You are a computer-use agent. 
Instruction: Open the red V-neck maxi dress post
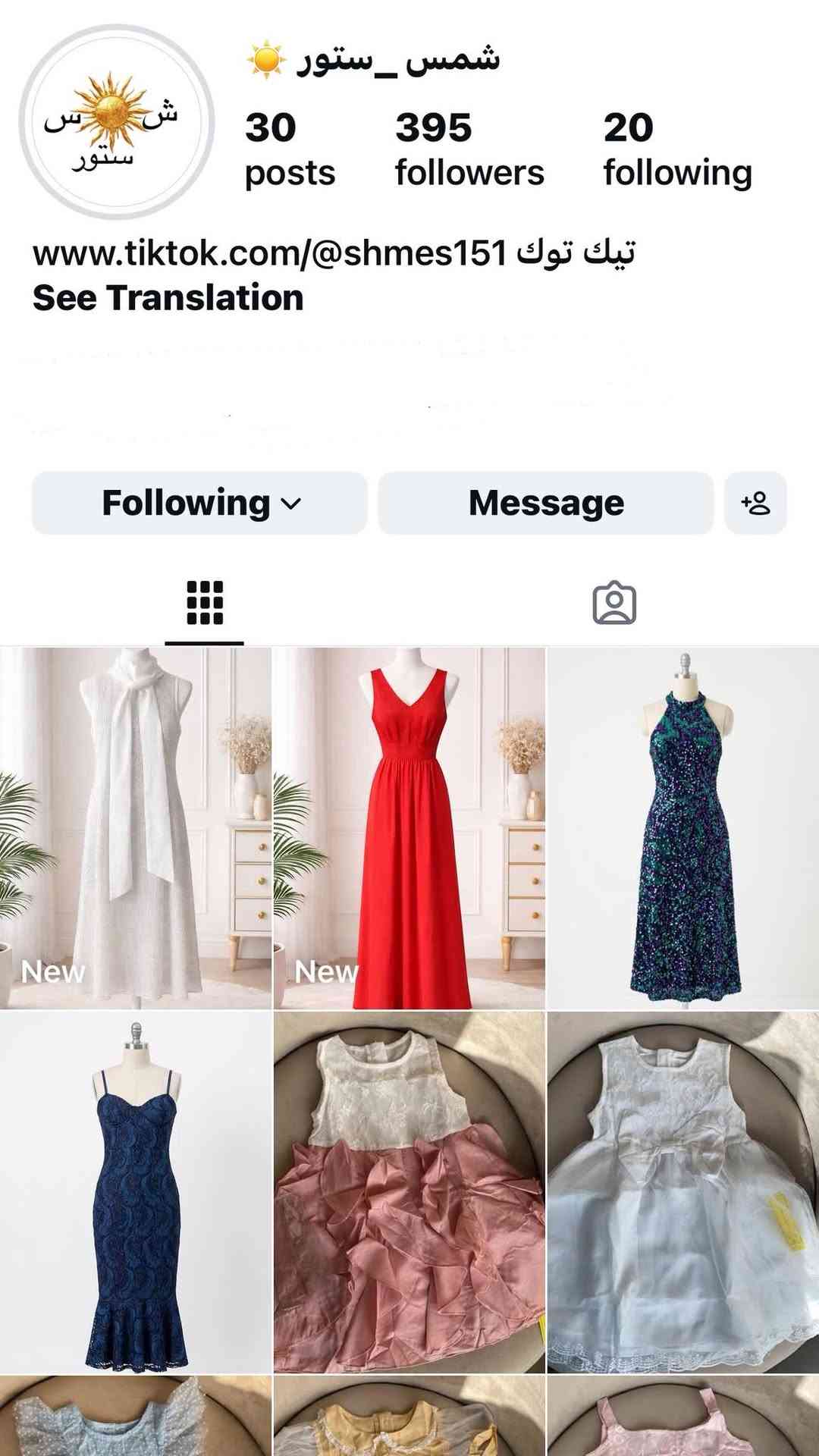click(409, 828)
